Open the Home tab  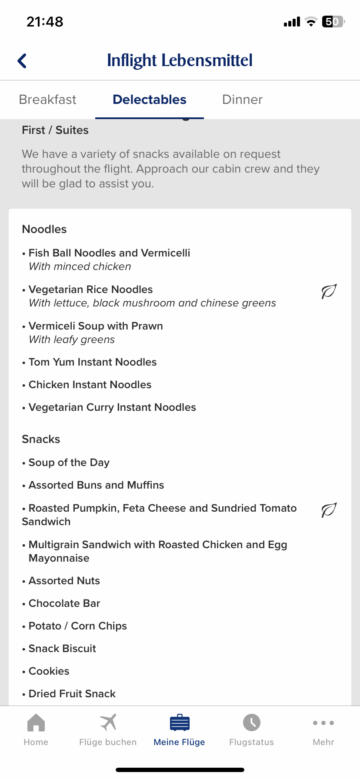click(36, 730)
